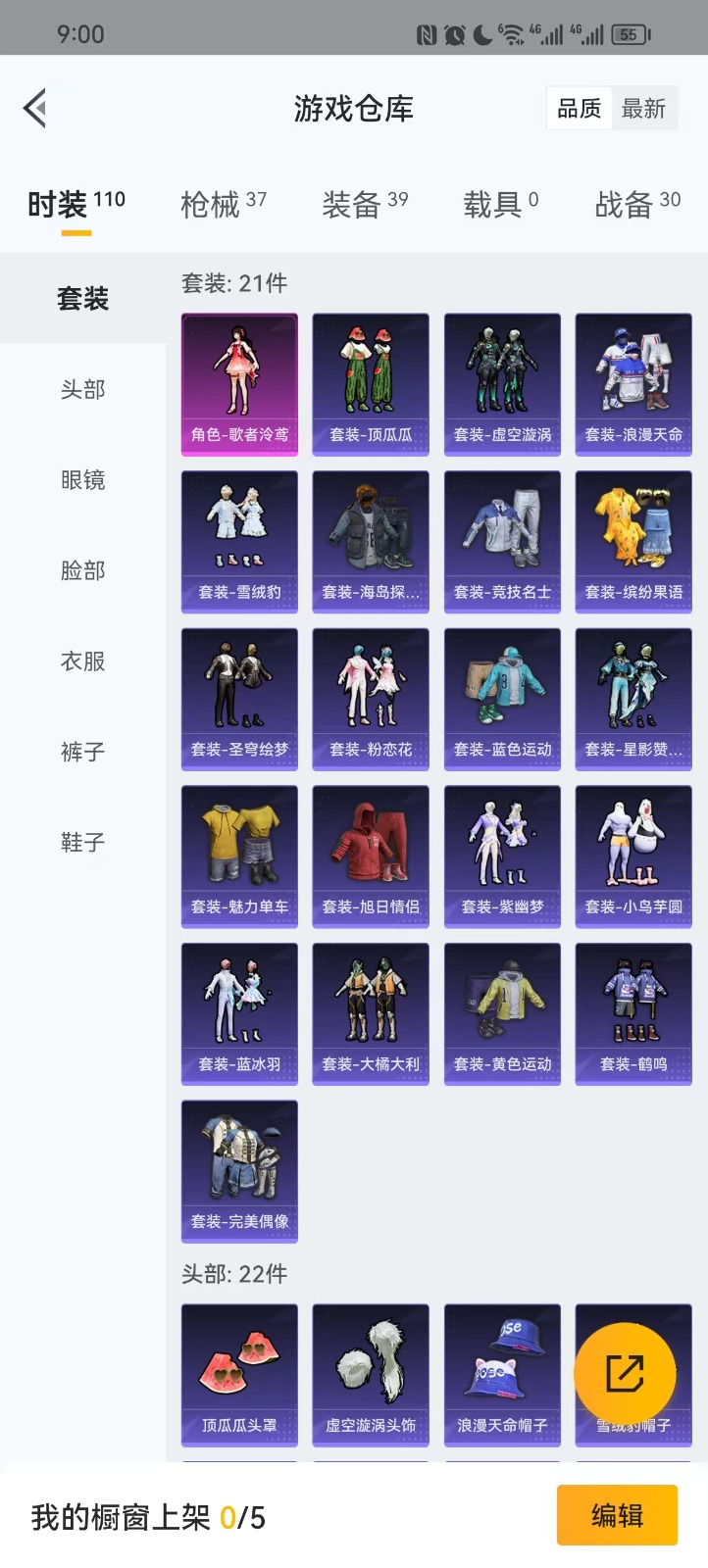Image resolution: width=708 pixels, height=1568 pixels.
Task: Select the 眼镜 category in sidebar
Action: (83, 480)
